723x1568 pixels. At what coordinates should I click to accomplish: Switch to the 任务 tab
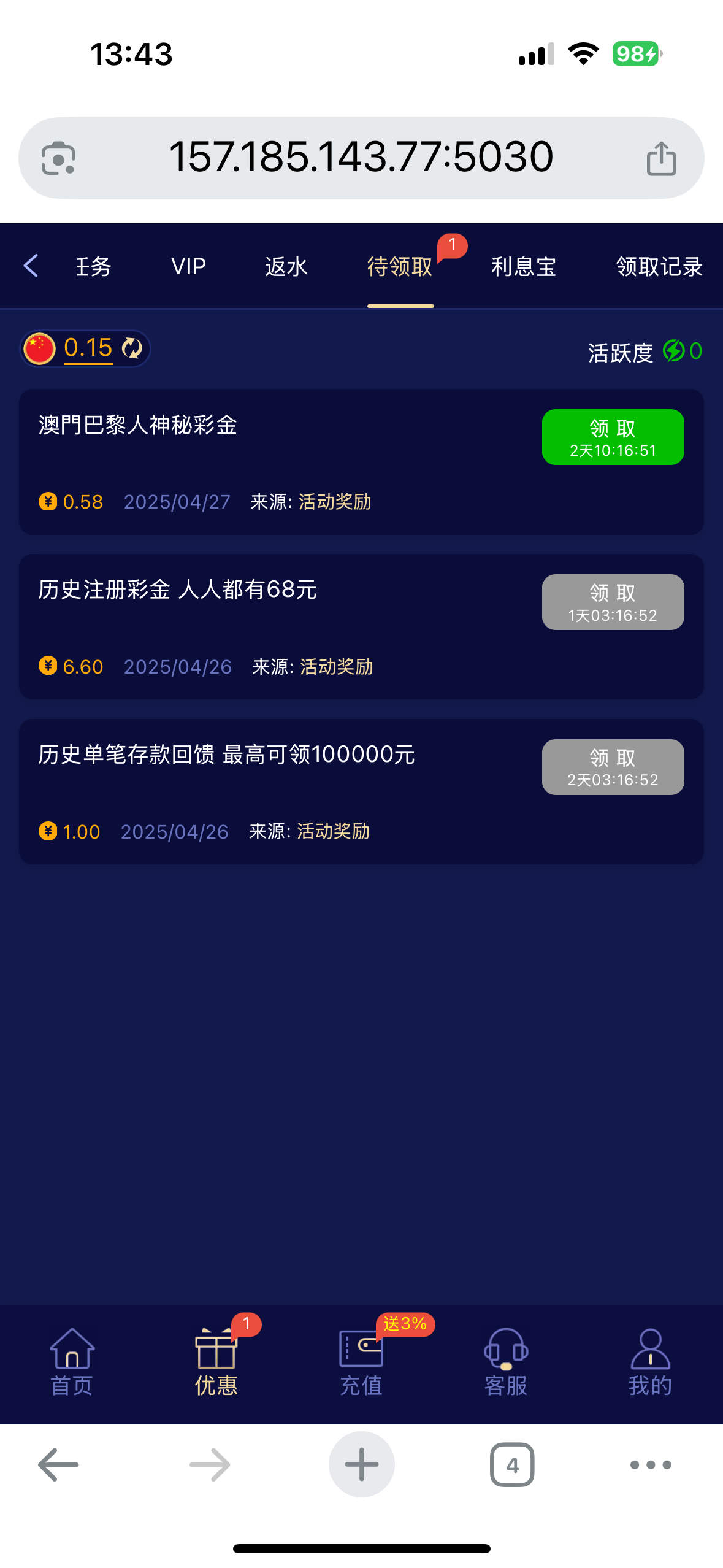click(94, 266)
